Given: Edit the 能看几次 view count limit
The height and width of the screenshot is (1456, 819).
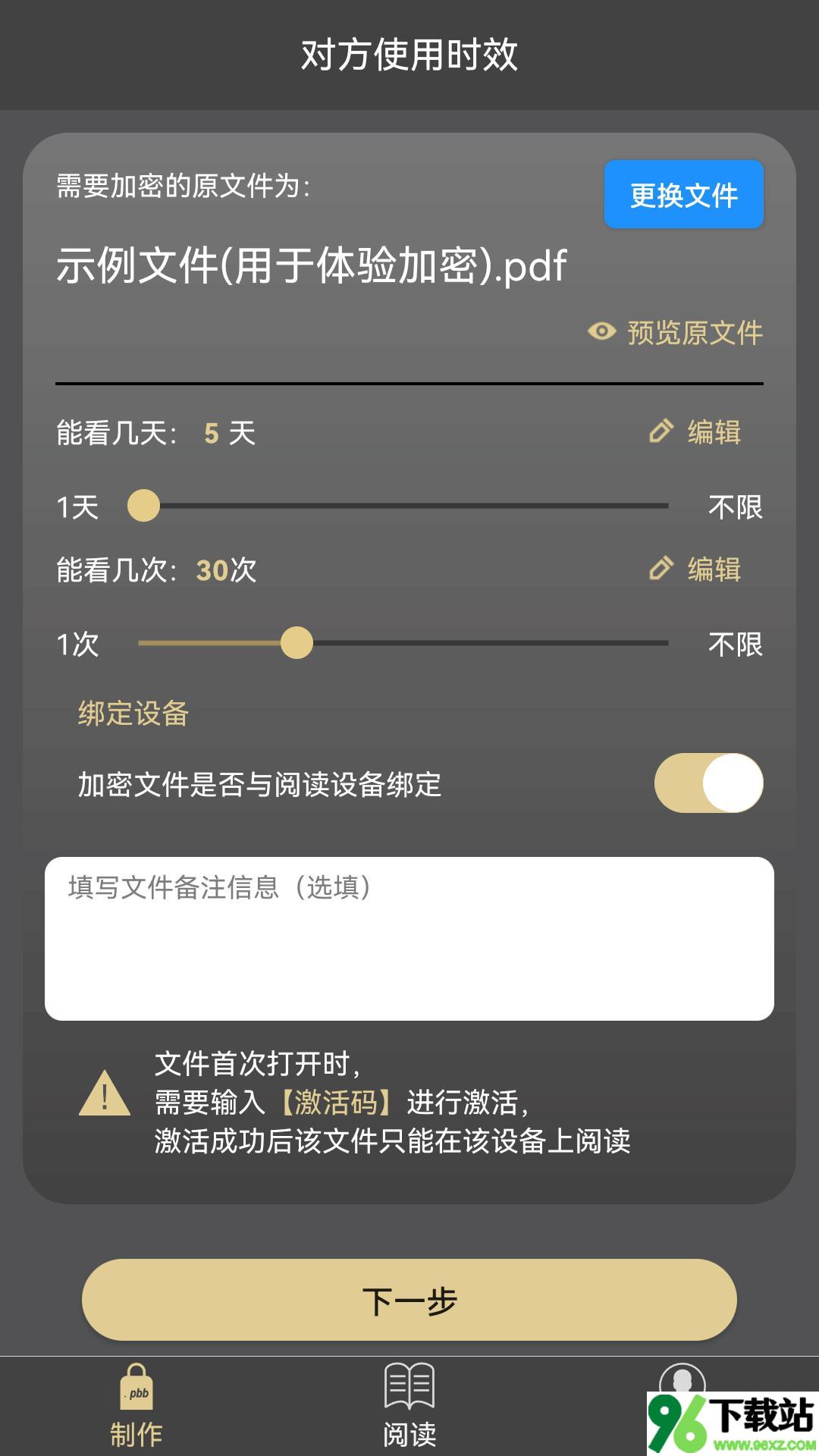Looking at the screenshot, I should (695, 569).
